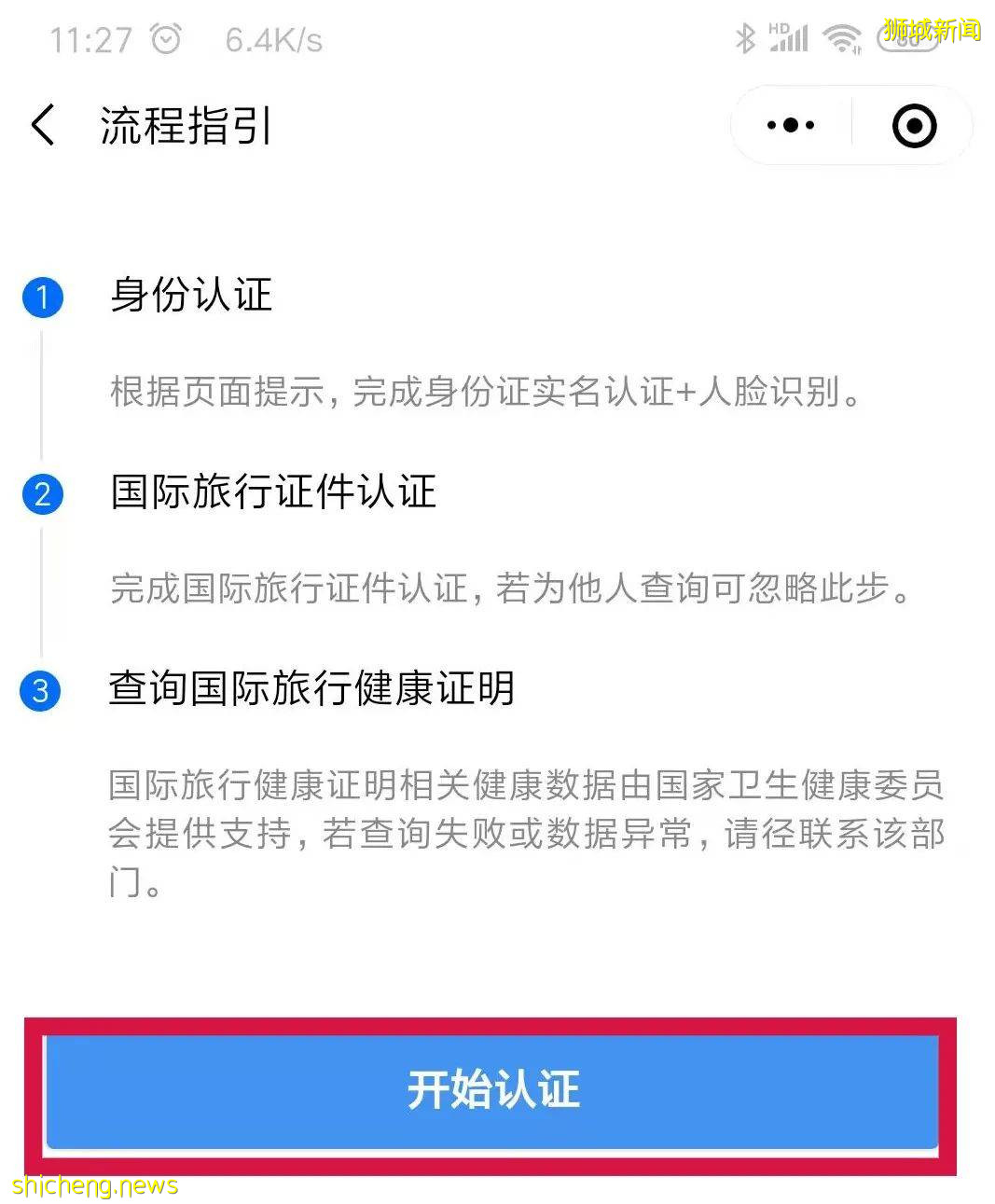Open the mini-program more options menu (•••)
The height and width of the screenshot is (1204, 995).
pos(788,124)
